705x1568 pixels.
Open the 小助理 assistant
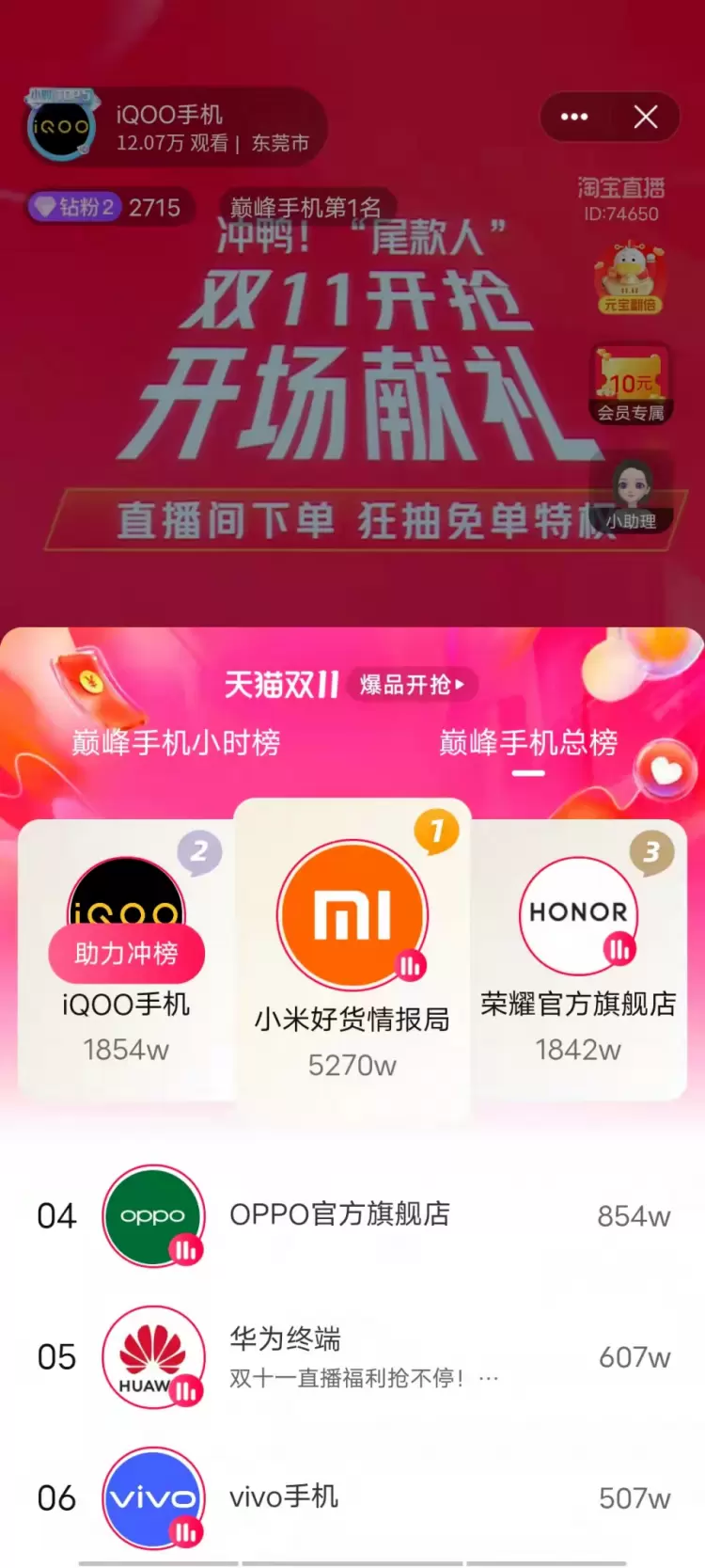tap(632, 496)
